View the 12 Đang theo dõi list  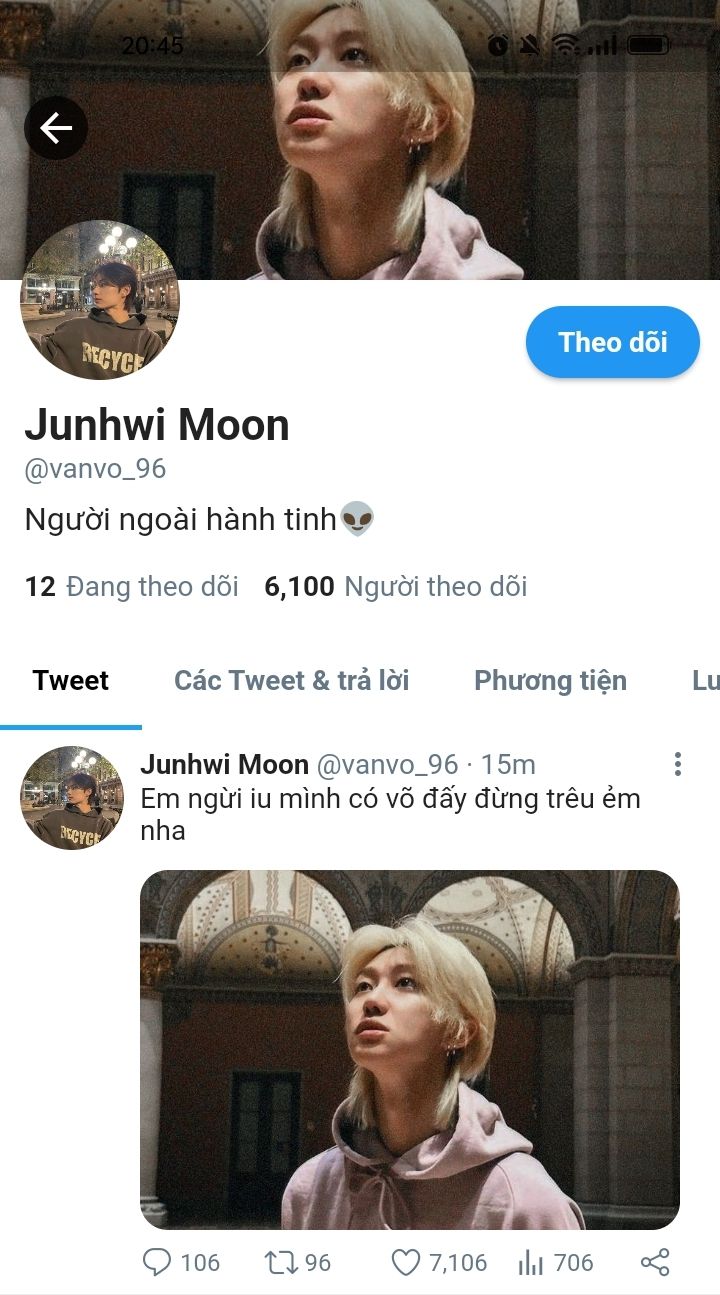click(132, 586)
